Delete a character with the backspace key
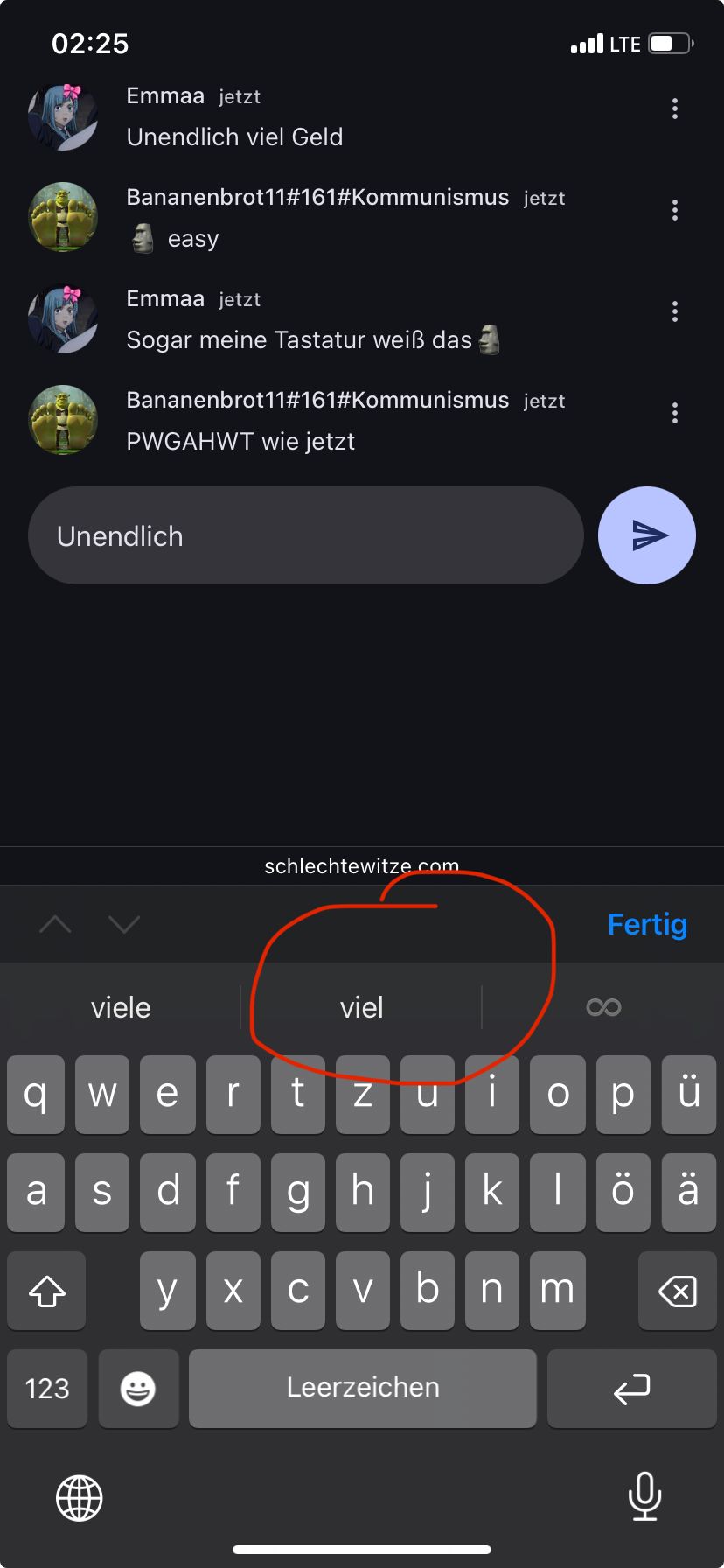The height and width of the screenshot is (1568, 724). [x=677, y=1291]
